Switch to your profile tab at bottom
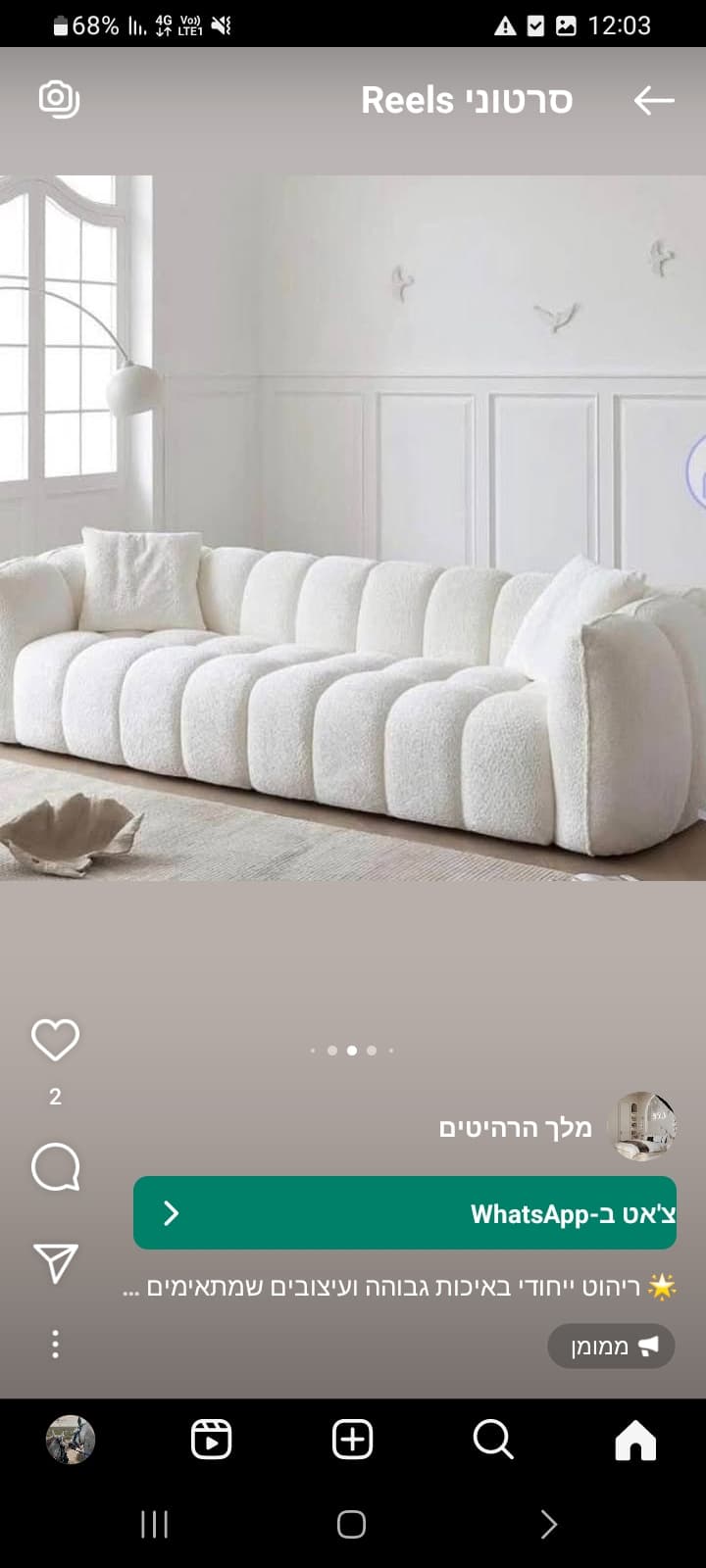Image resolution: width=706 pixels, height=1568 pixels. tap(67, 1439)
